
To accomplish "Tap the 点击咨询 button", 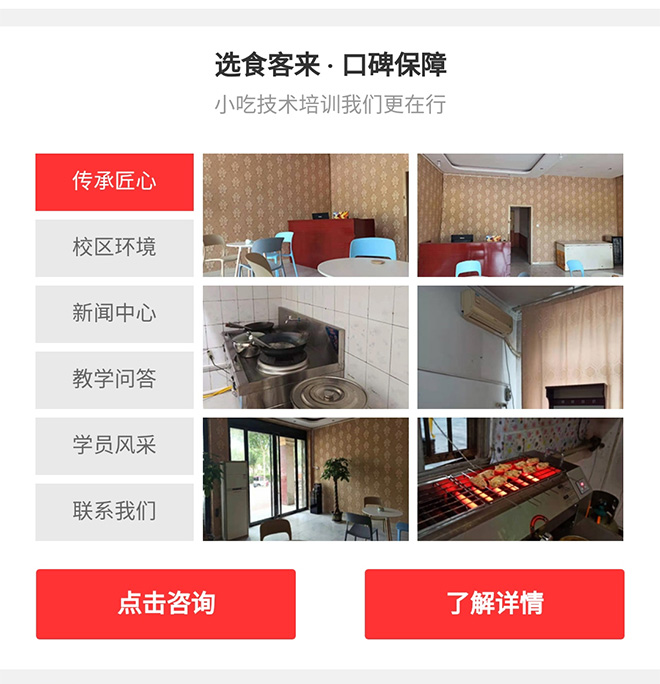I will pos(166,604).
